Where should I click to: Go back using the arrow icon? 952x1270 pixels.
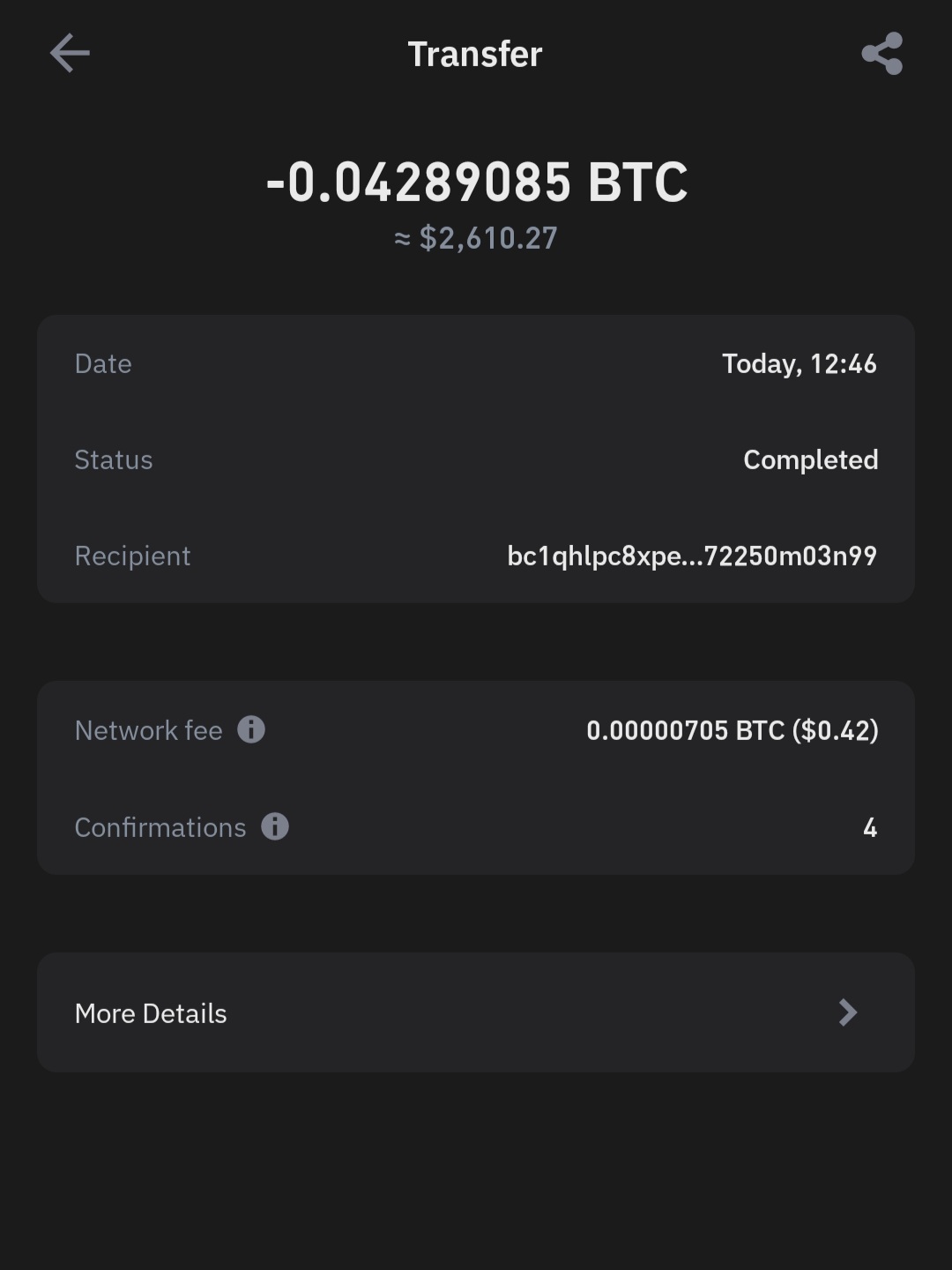coord(70,54)
